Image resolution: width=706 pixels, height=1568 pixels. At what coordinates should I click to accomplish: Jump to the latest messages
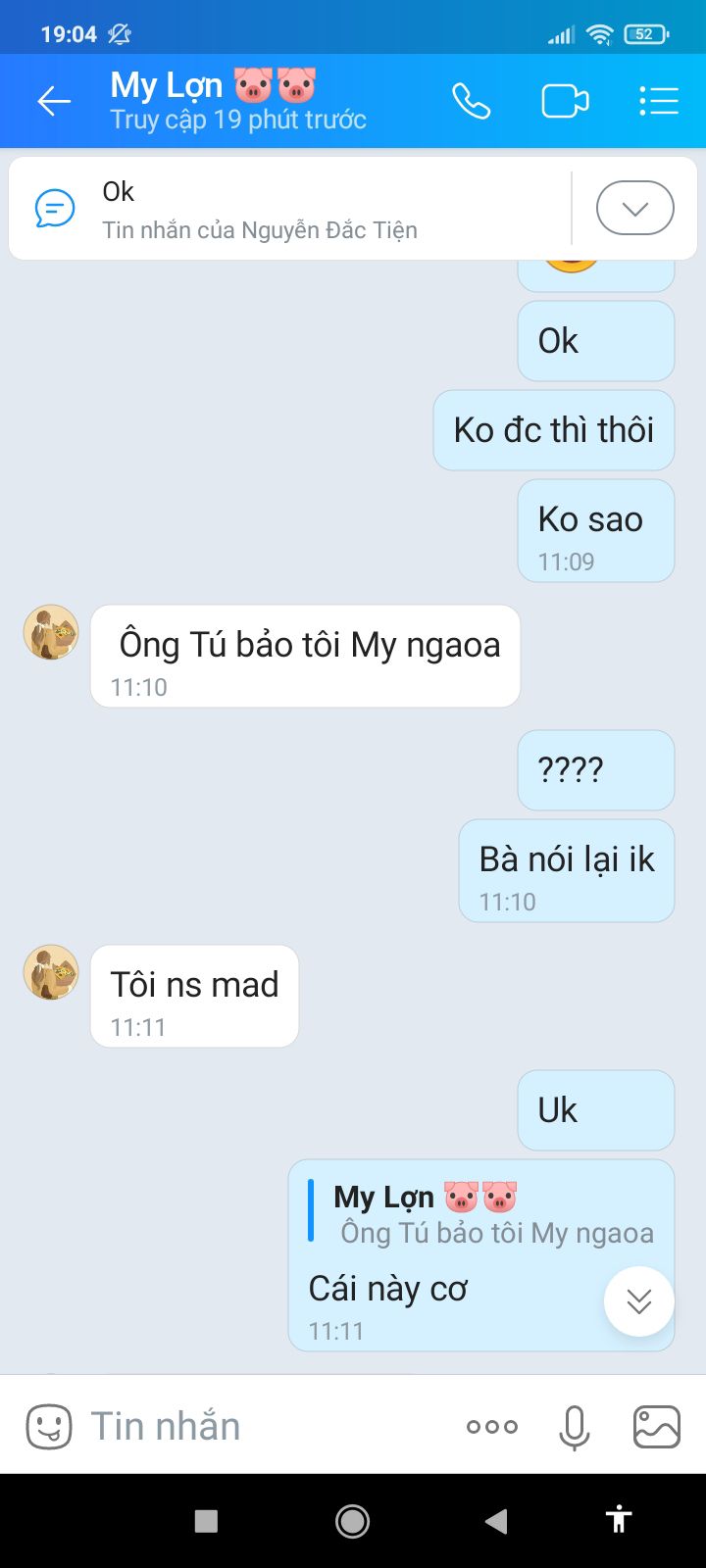tap(638, 1301)
